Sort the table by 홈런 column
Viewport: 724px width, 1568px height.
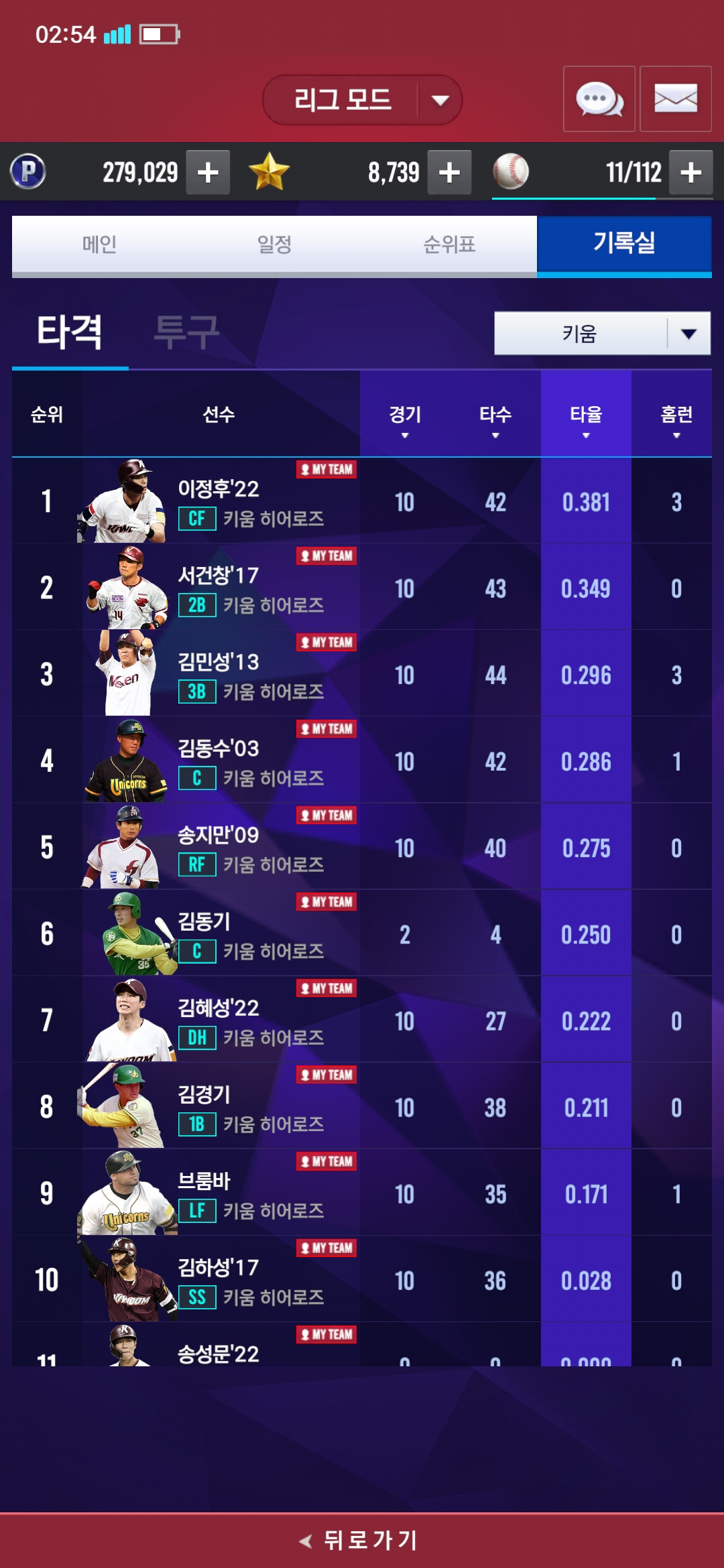tap(676, 419)
